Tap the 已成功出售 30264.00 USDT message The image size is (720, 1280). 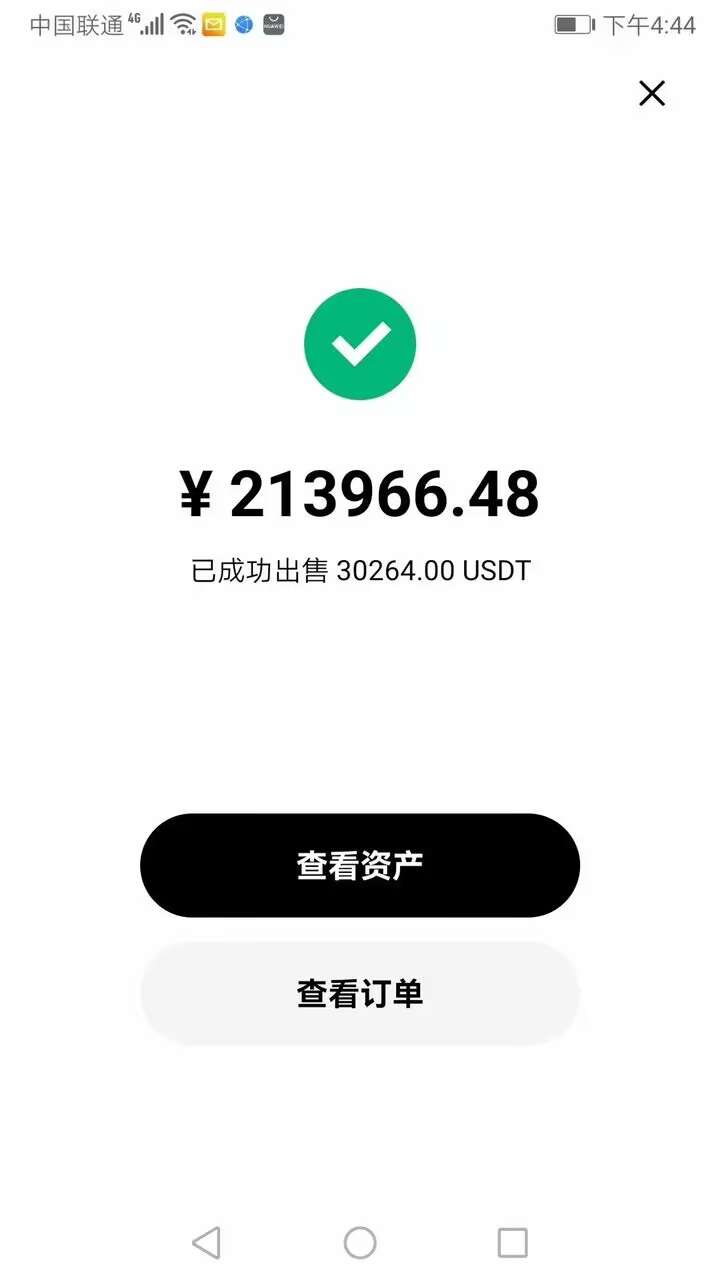pos(360,570)
